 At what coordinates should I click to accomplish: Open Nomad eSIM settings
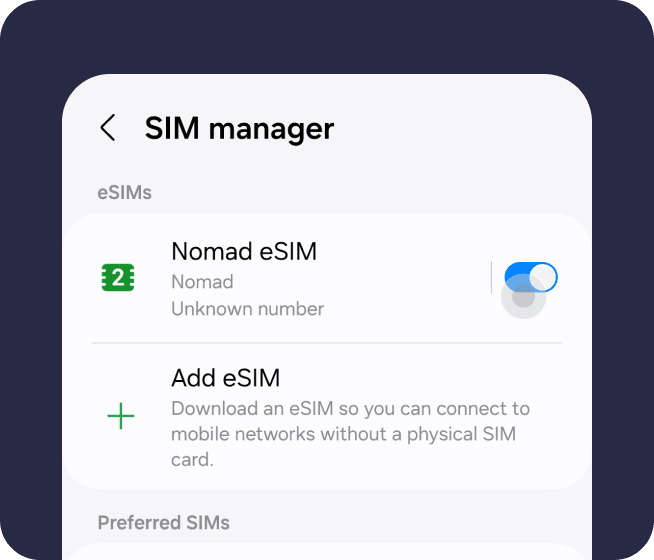[x=246, y=279]
